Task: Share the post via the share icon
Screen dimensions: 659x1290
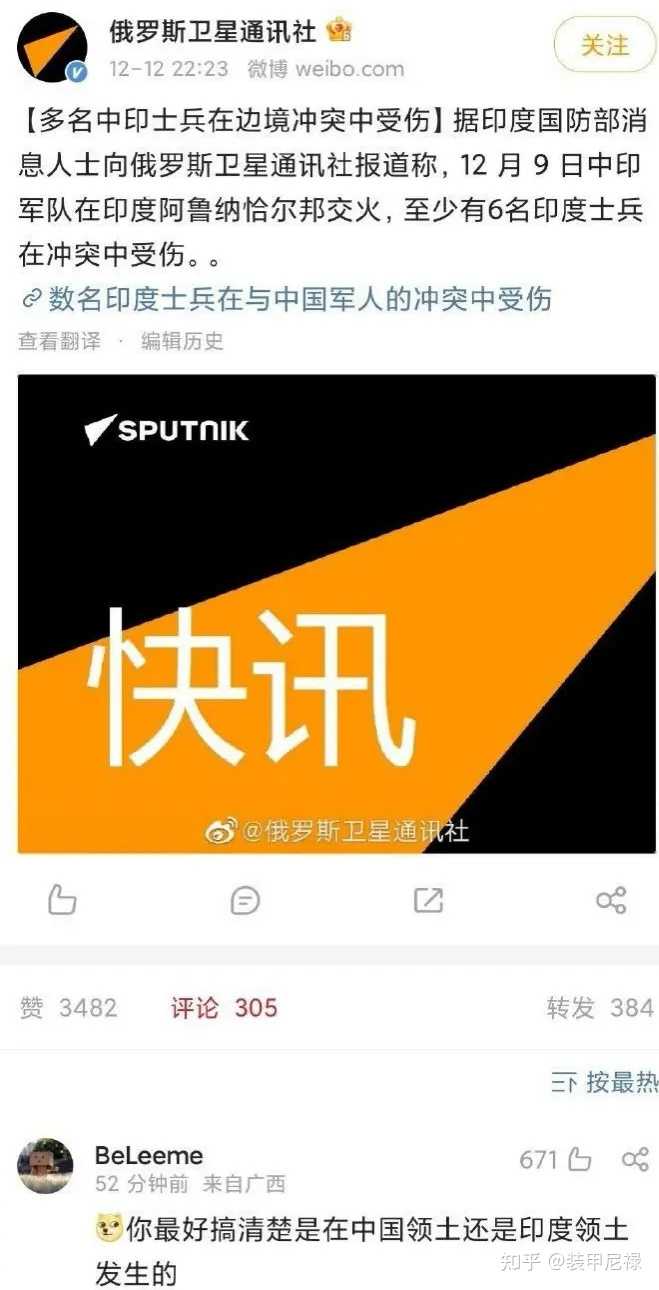Action: (611, 899)
